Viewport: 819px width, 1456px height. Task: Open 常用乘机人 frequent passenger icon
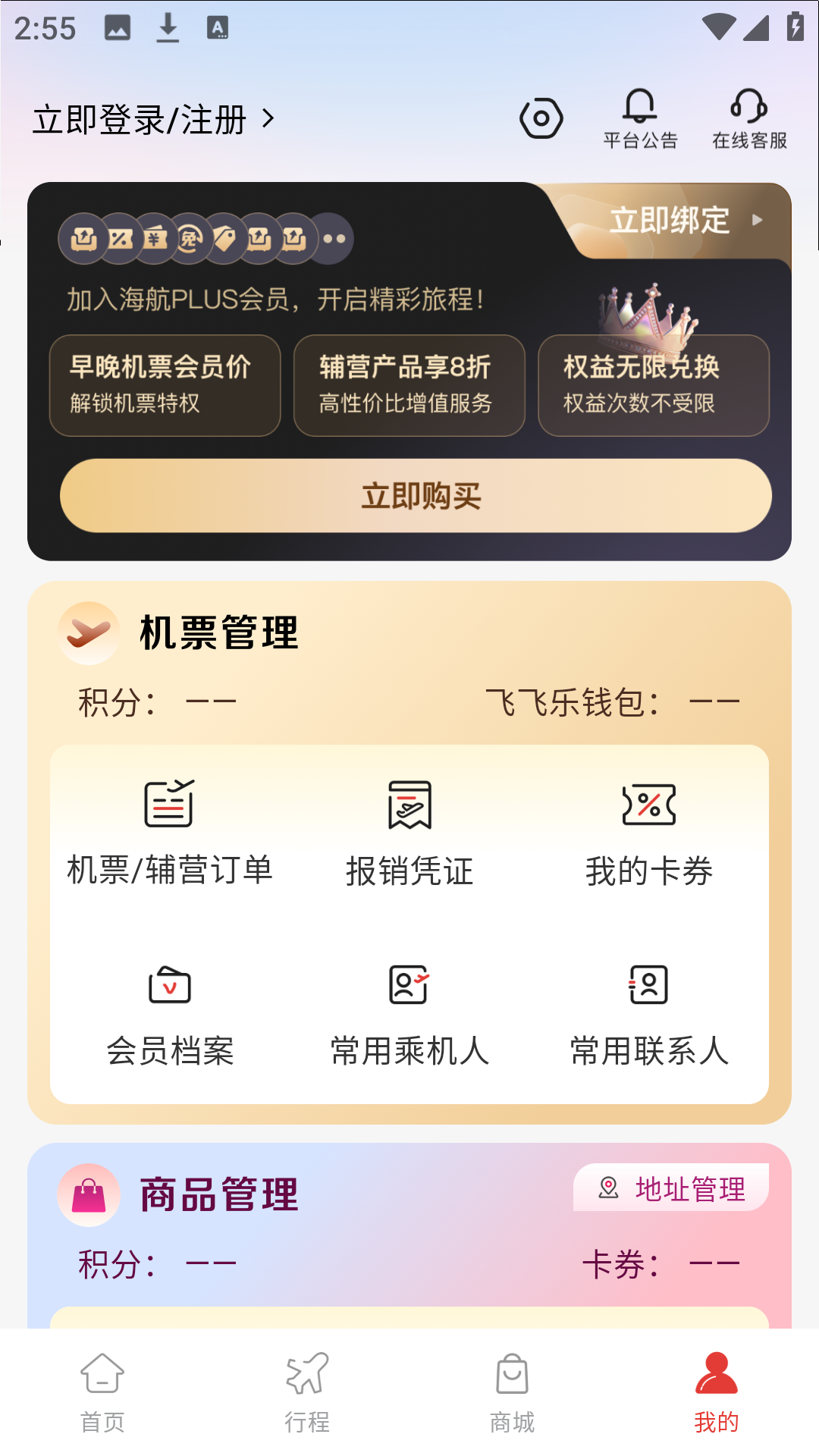point(409,987)
